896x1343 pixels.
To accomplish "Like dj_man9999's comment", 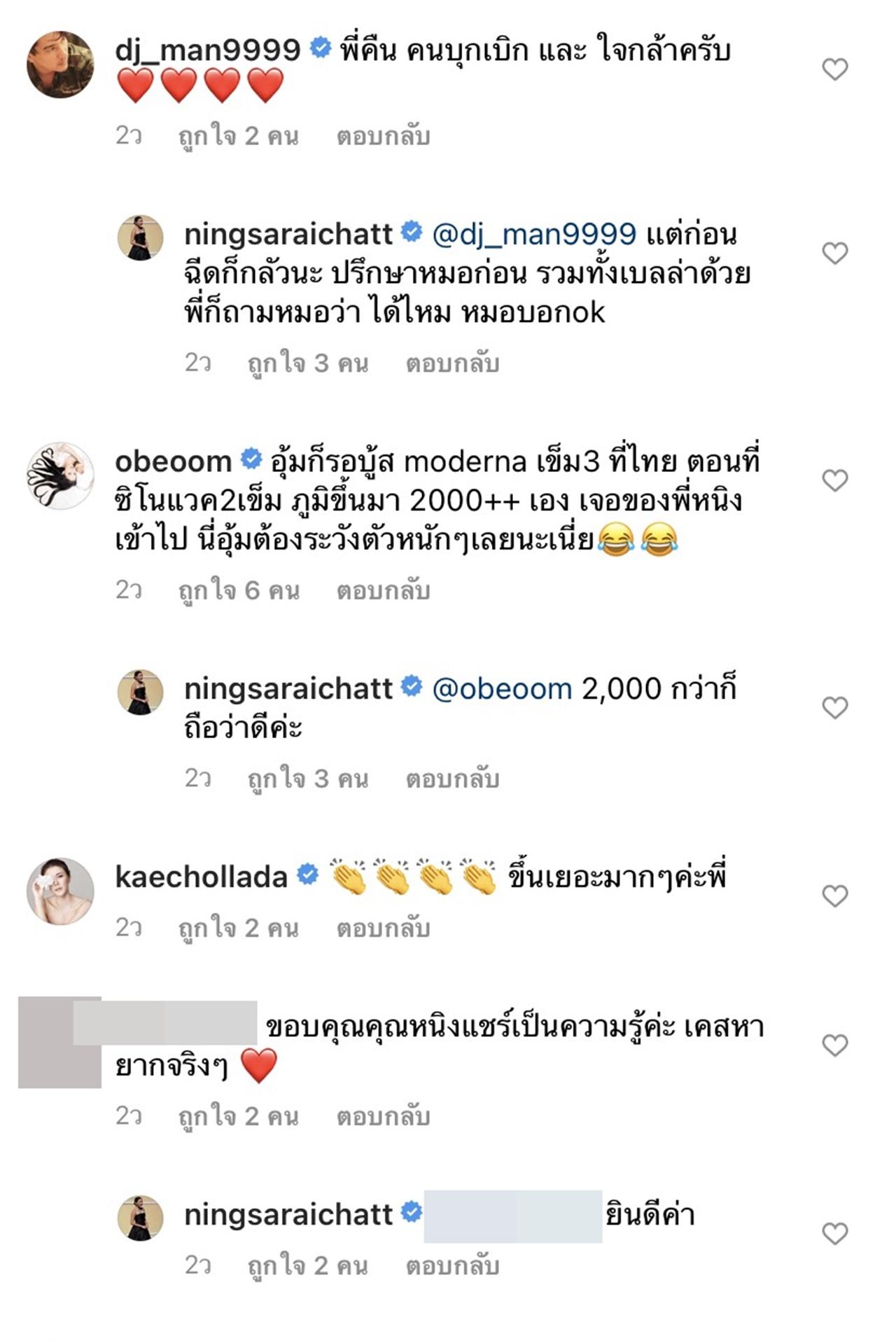I will point(834,69).
